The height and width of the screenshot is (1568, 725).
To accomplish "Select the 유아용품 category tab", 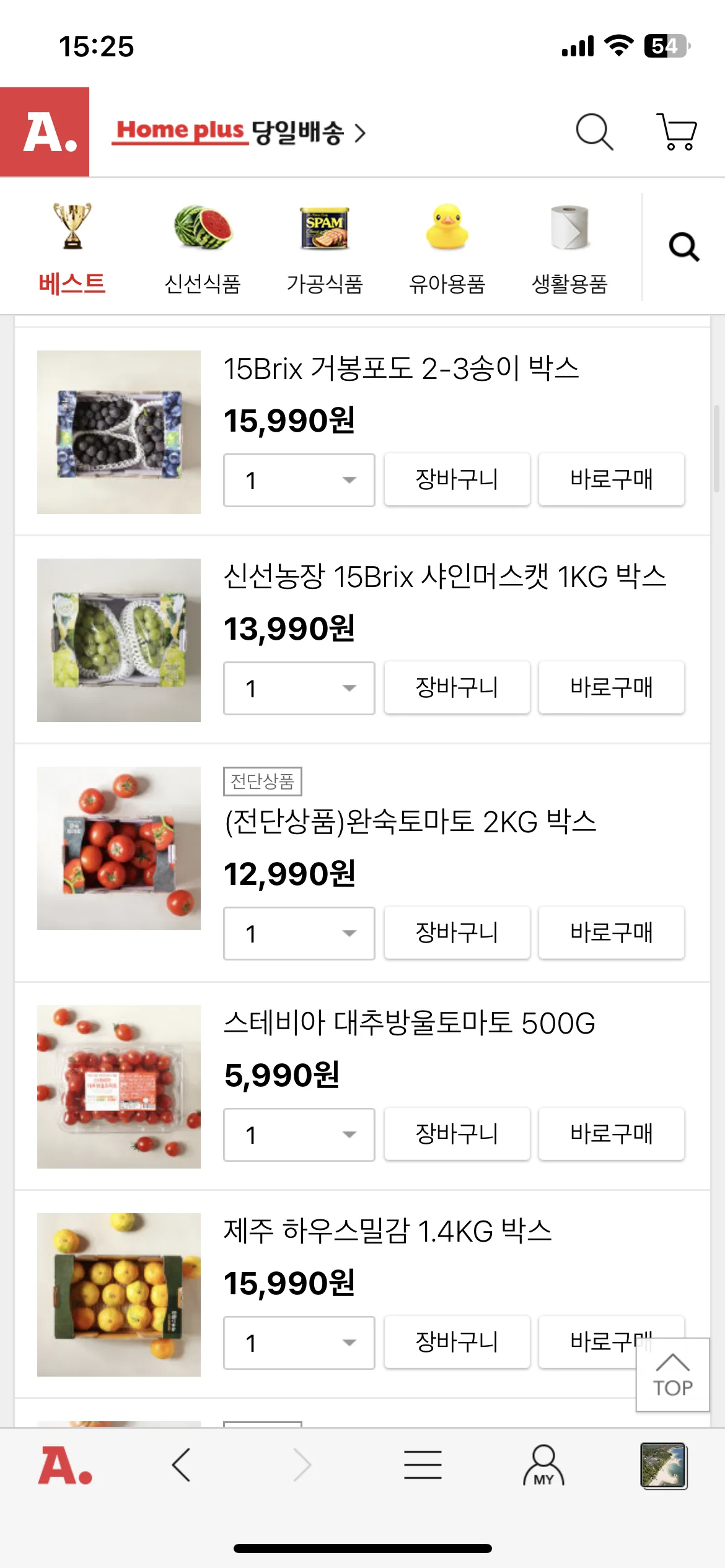I will pyautogui.click(x=447, y=248).
